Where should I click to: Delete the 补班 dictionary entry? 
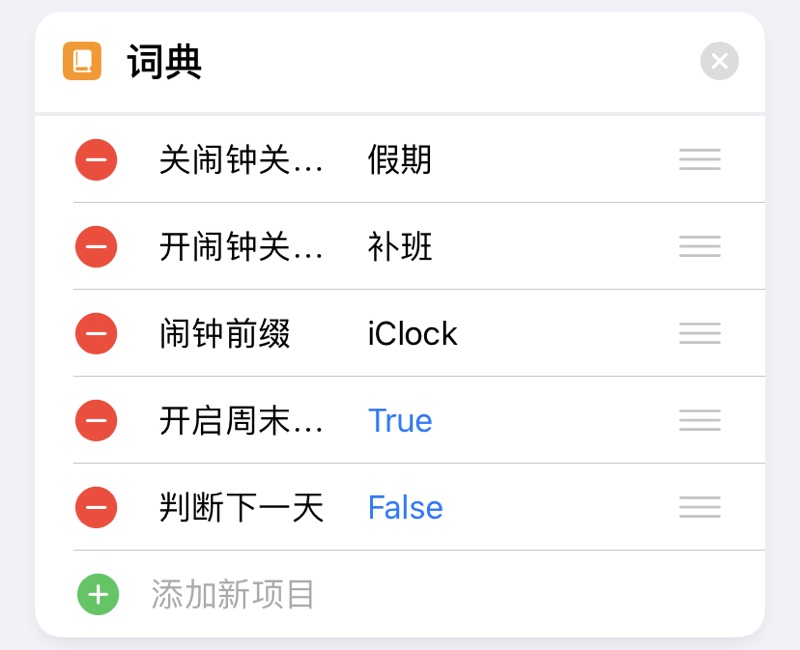(x=96, y=247)
